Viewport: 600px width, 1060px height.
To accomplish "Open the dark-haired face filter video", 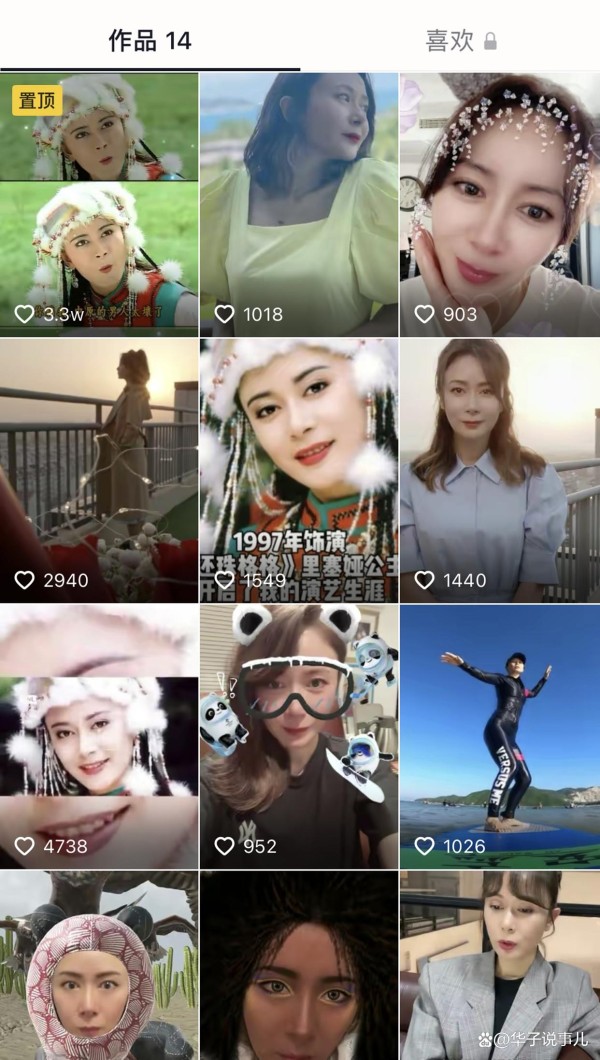I will click(299, 965).
